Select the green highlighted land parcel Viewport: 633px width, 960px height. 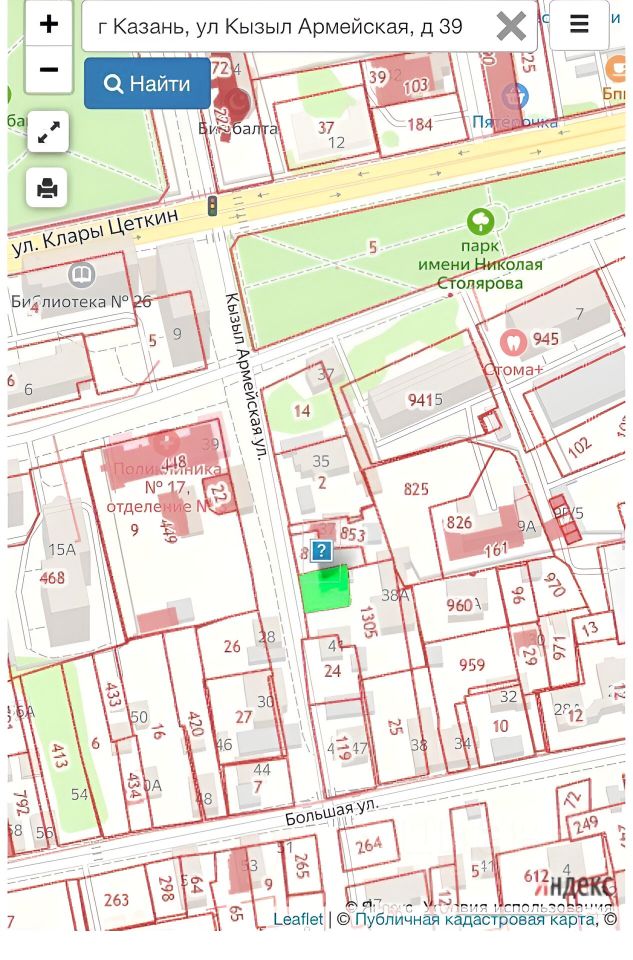pyautogui.click(x=326, y=590)
